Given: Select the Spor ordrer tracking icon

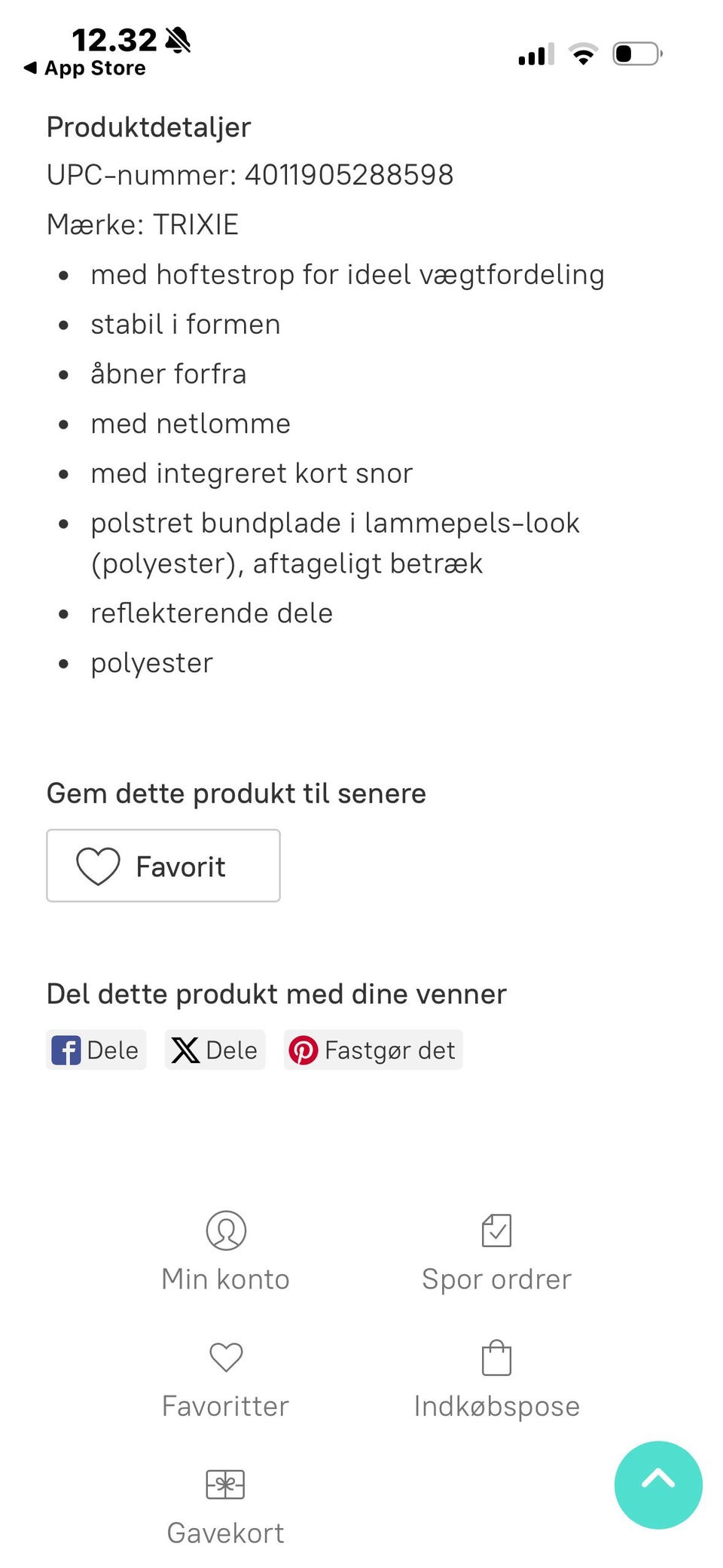Looking at the screenshot, I should pyautogui.click(x=496, y=1230).
